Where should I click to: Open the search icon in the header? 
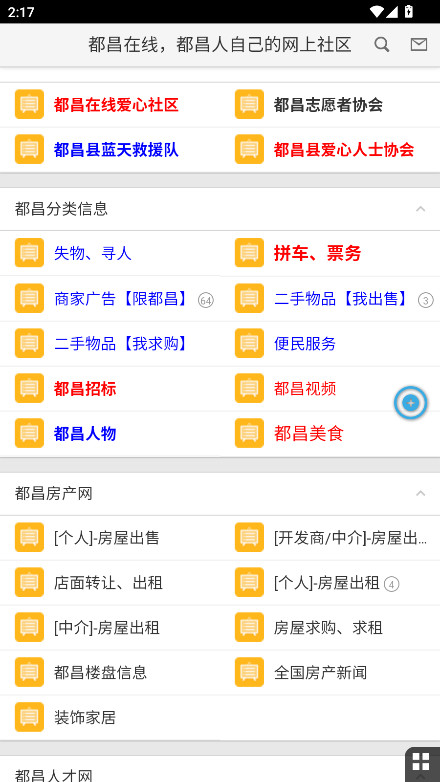pos(382,45)
